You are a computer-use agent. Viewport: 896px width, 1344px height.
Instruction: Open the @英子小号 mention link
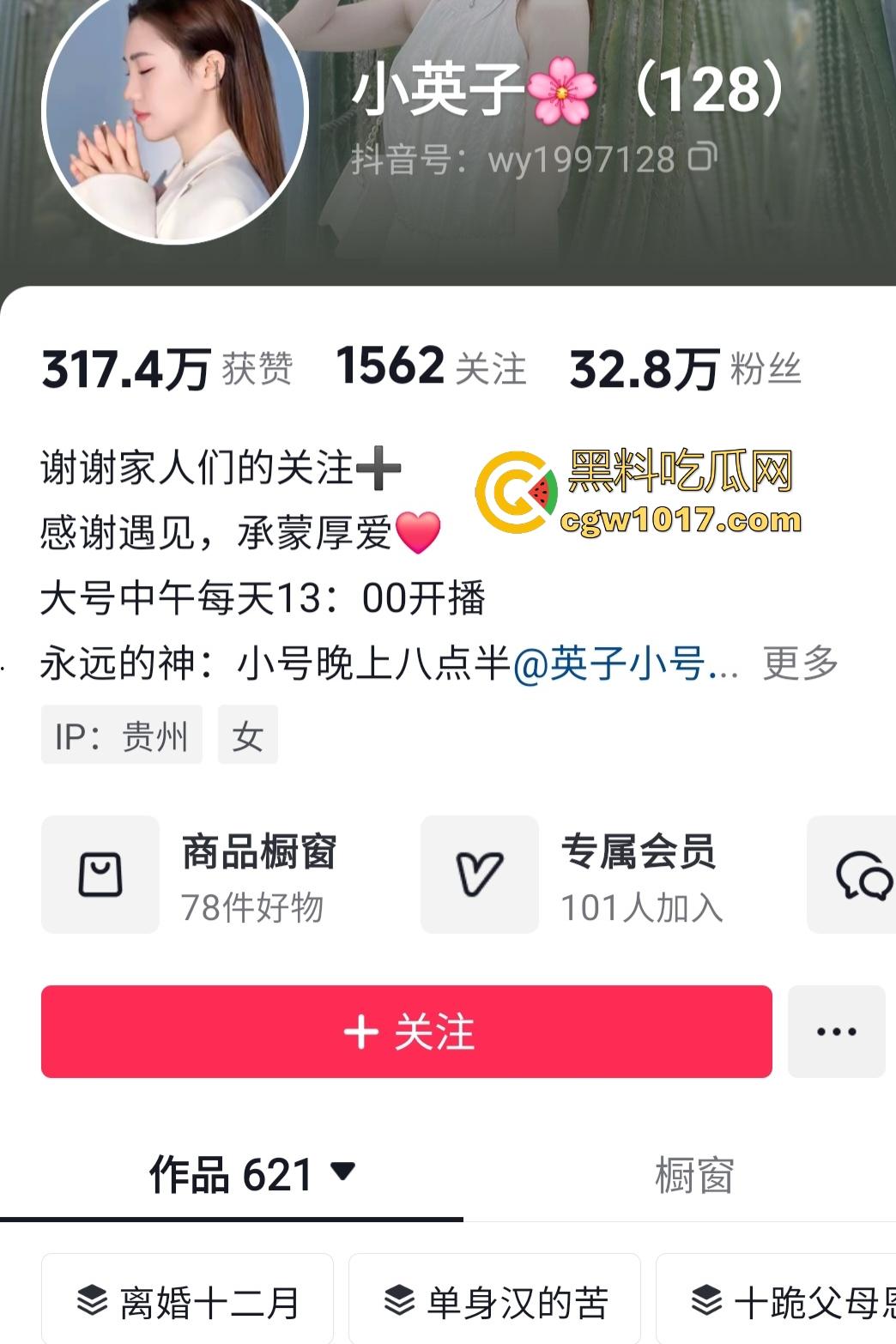[x=625, y=663]
